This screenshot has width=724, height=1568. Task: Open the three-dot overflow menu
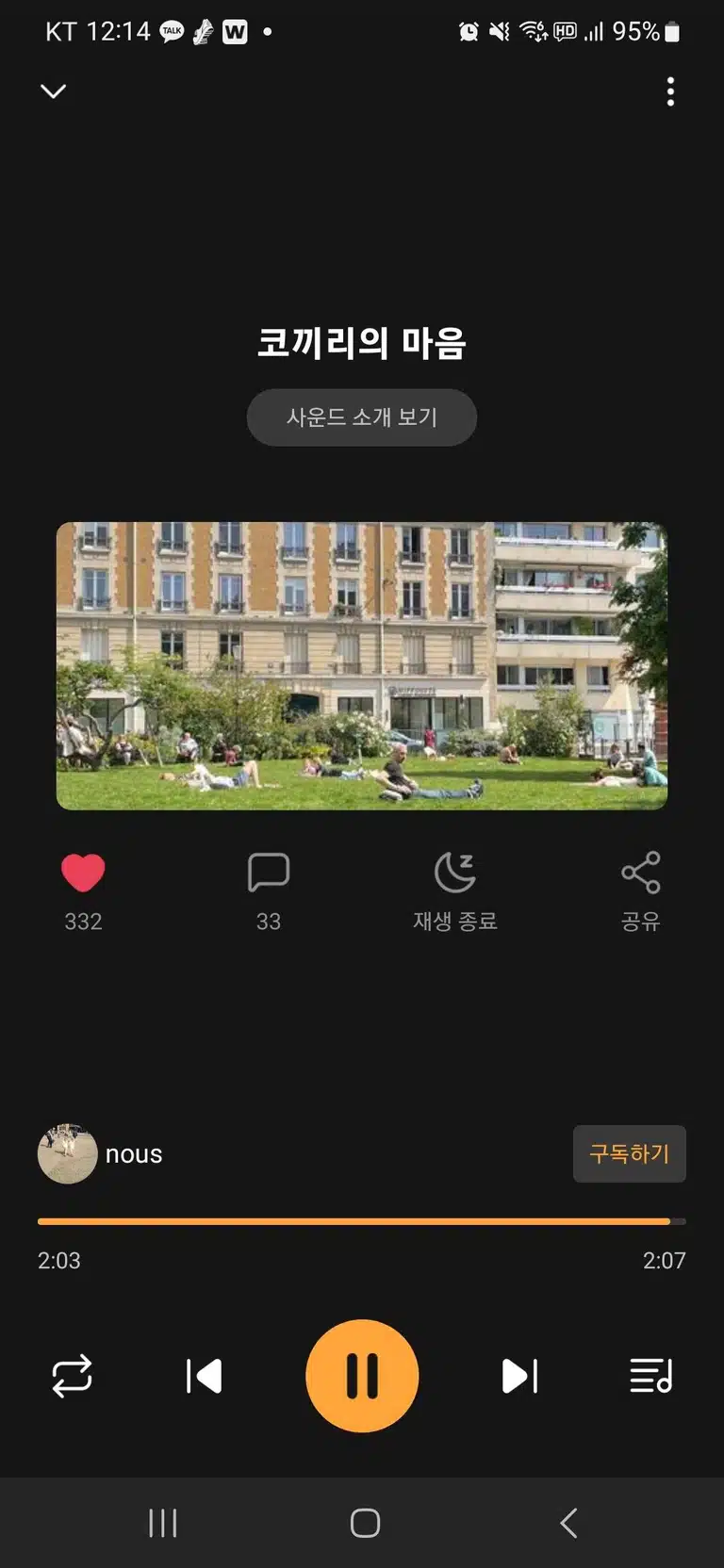coord(670,91)
